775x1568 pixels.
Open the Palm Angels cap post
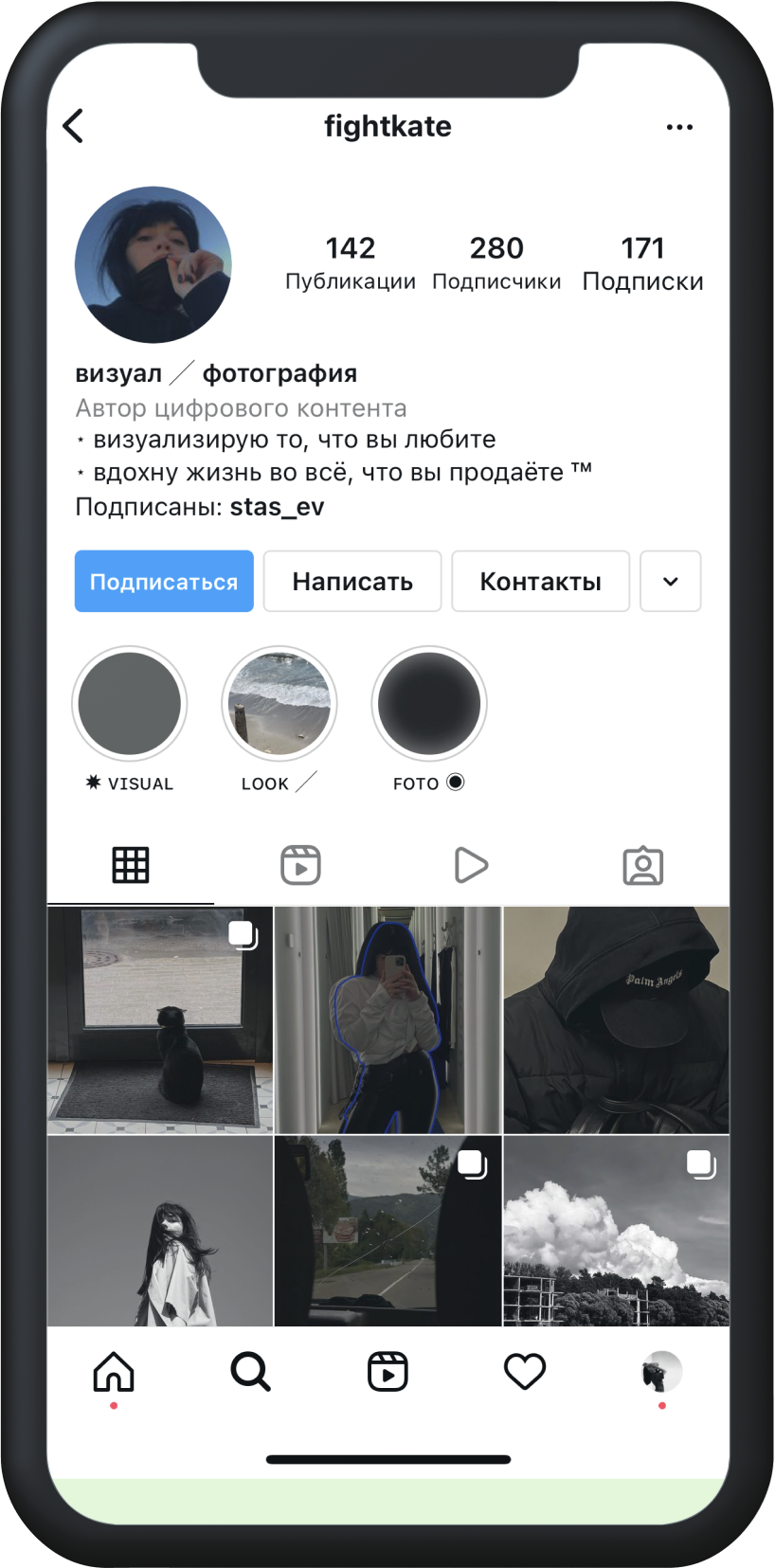(x=616, y=1019)
